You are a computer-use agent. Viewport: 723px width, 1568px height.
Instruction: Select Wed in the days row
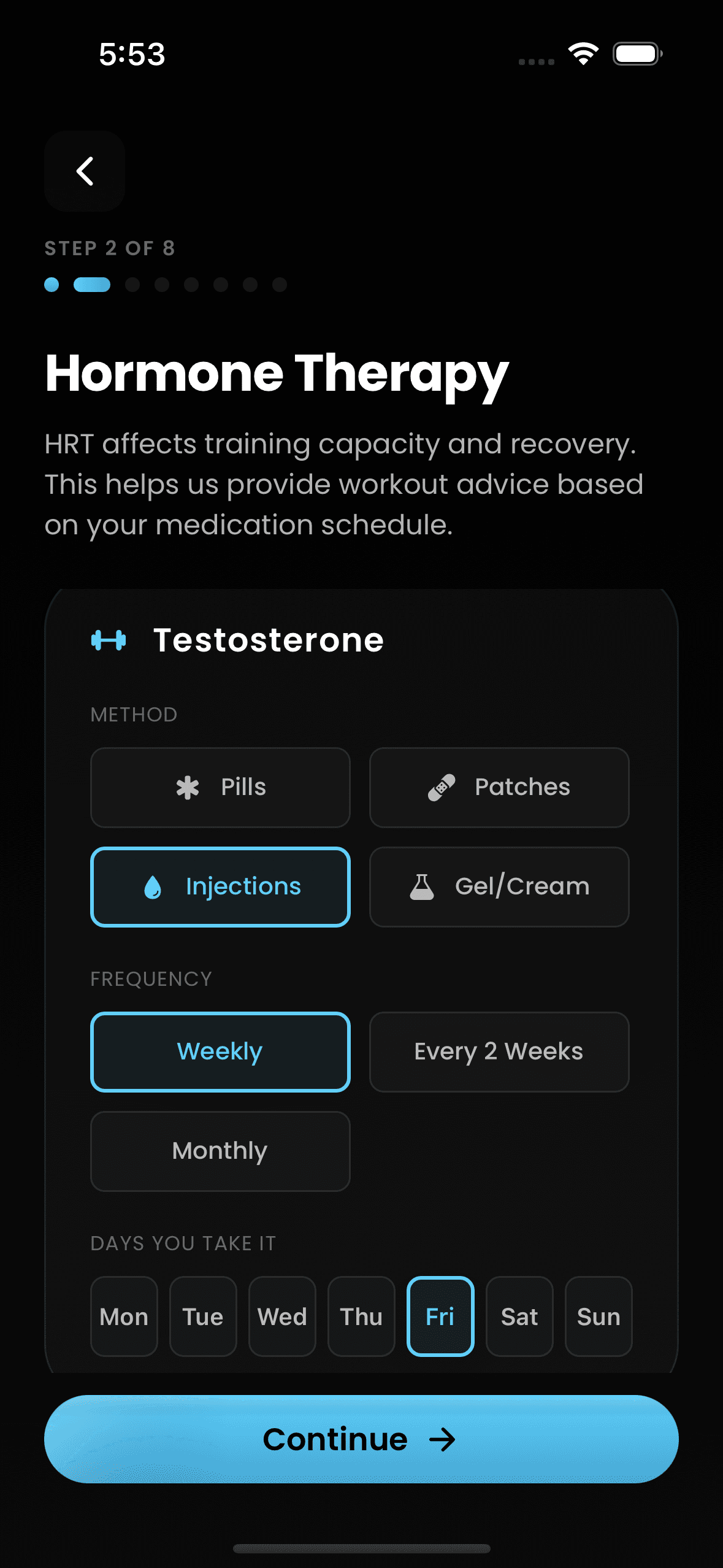(281, 1316)
